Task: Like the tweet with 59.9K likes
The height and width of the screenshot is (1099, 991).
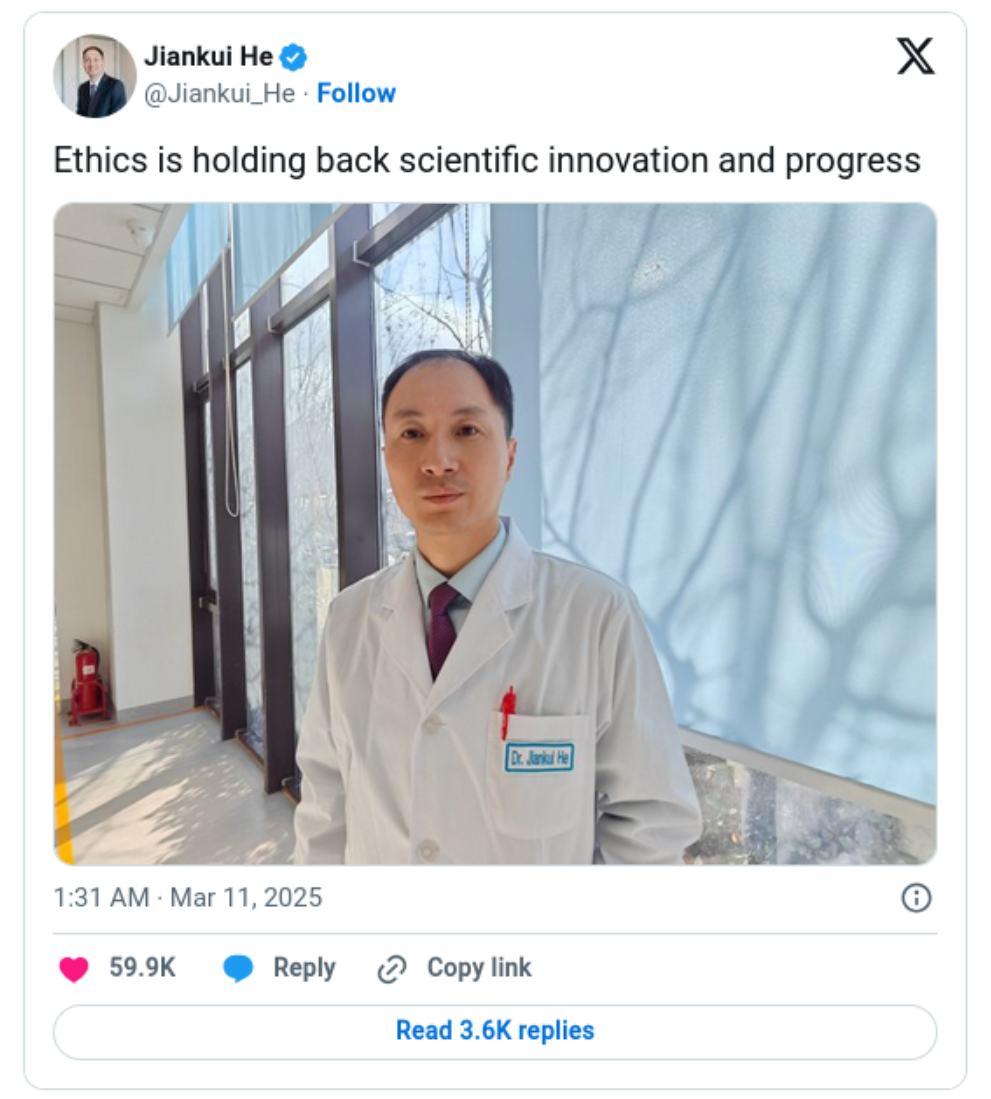Action: [x=74, y=968]
